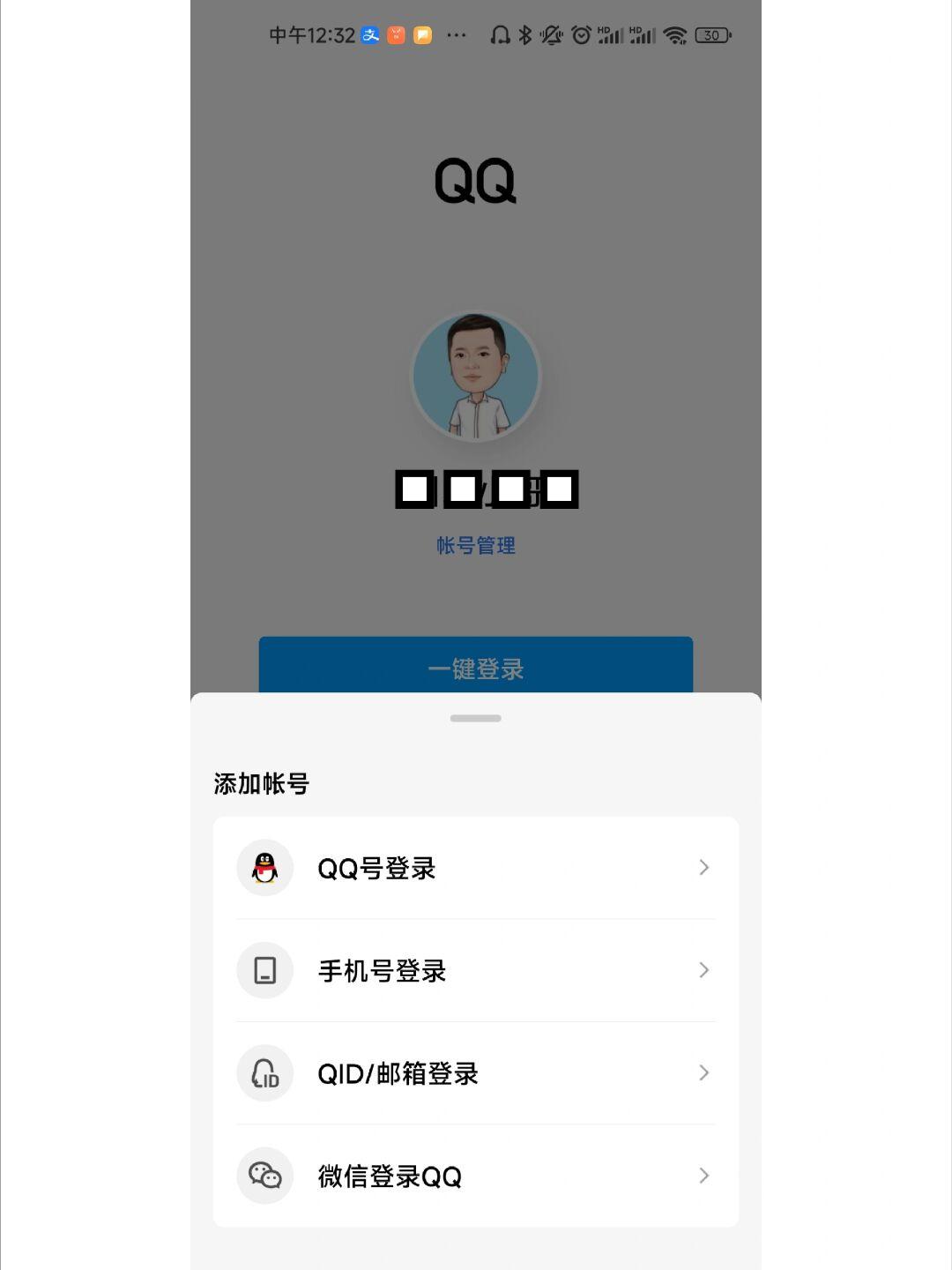This screenshot has height=1270, width=952.
Task: Open 帐号管理 account management link
Action: [x=476, y=547]
